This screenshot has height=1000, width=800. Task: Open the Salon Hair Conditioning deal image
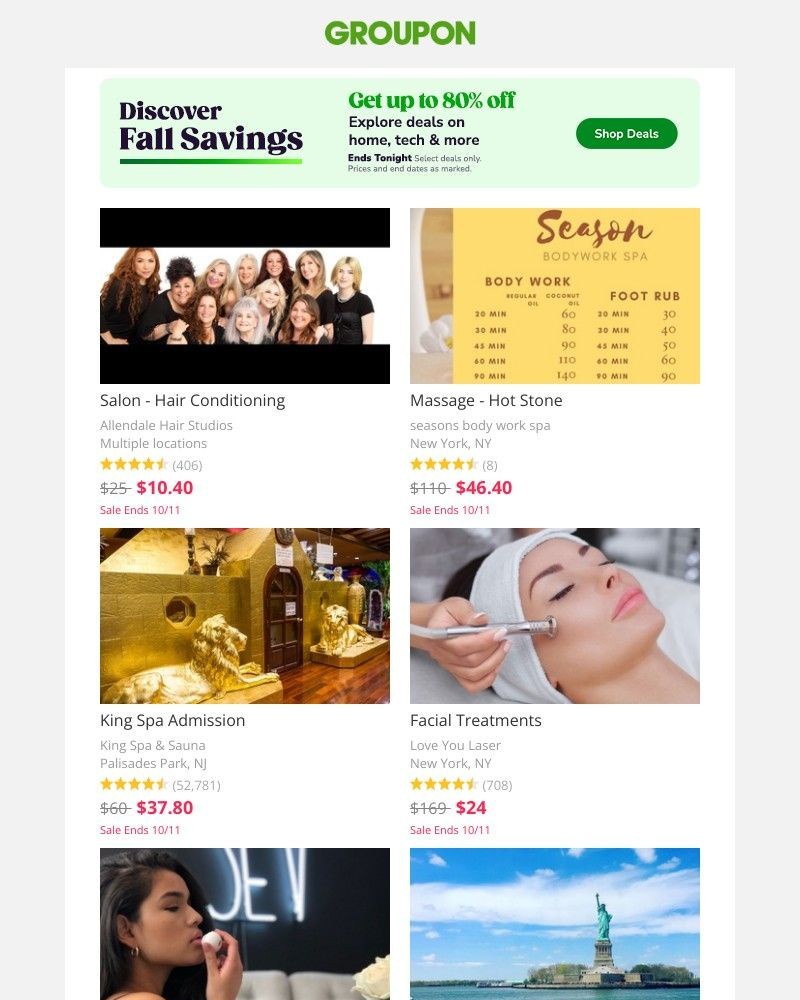(x=245, y=296)
